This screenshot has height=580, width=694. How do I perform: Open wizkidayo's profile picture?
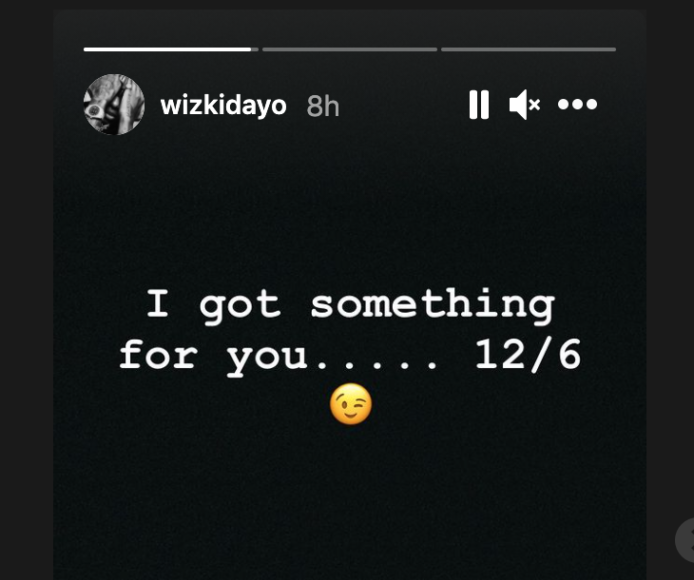114,104
